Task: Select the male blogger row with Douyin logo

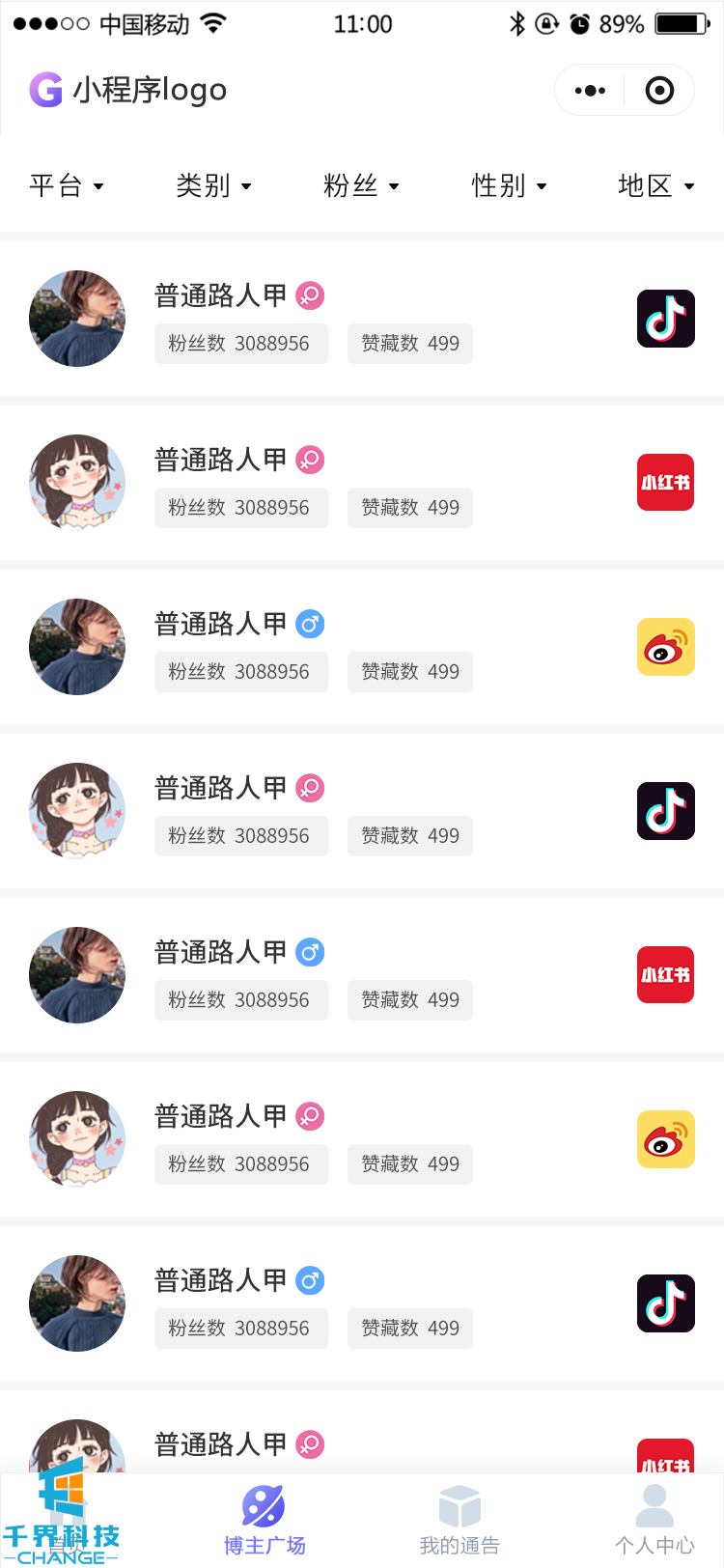Action: point(362,1303)
